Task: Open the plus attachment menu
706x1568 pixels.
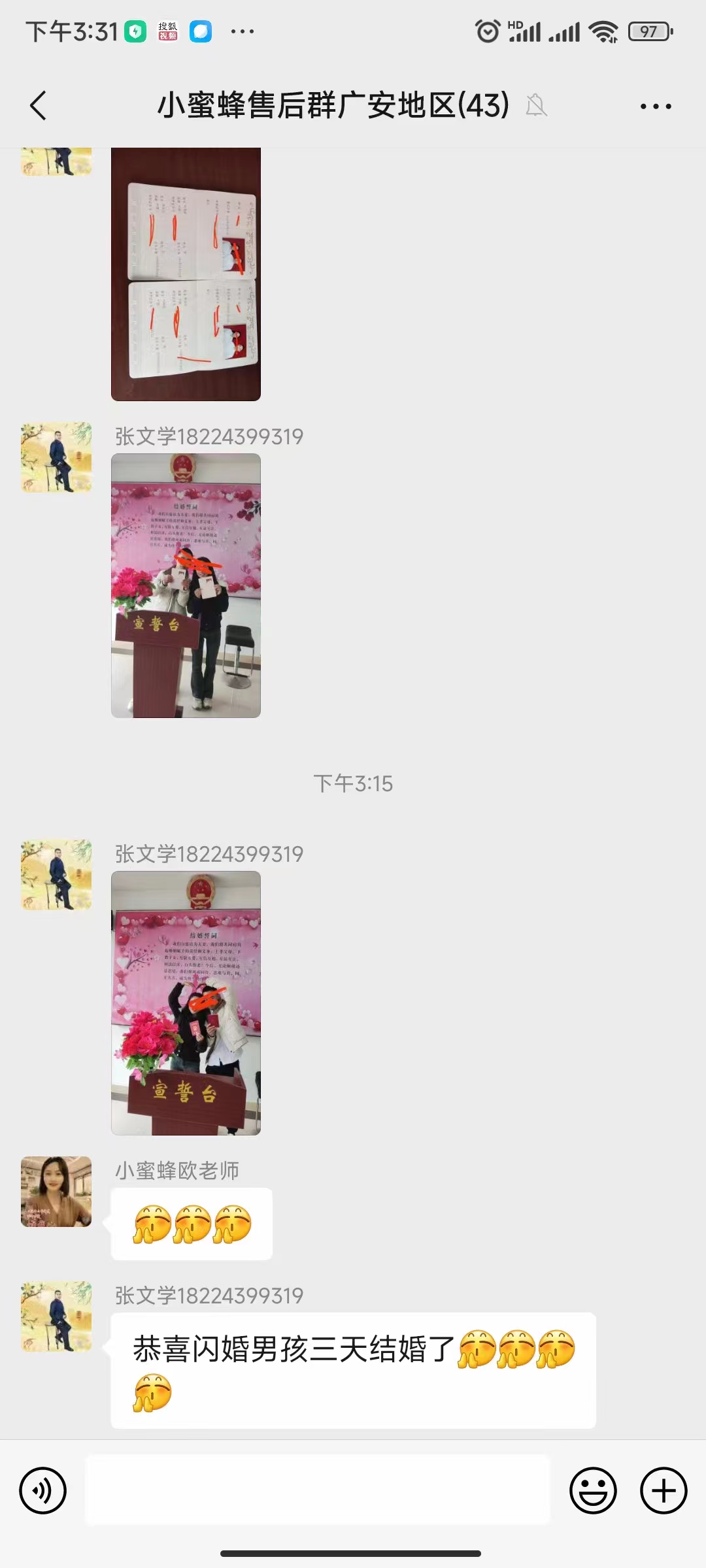Action: point(663,1490)
